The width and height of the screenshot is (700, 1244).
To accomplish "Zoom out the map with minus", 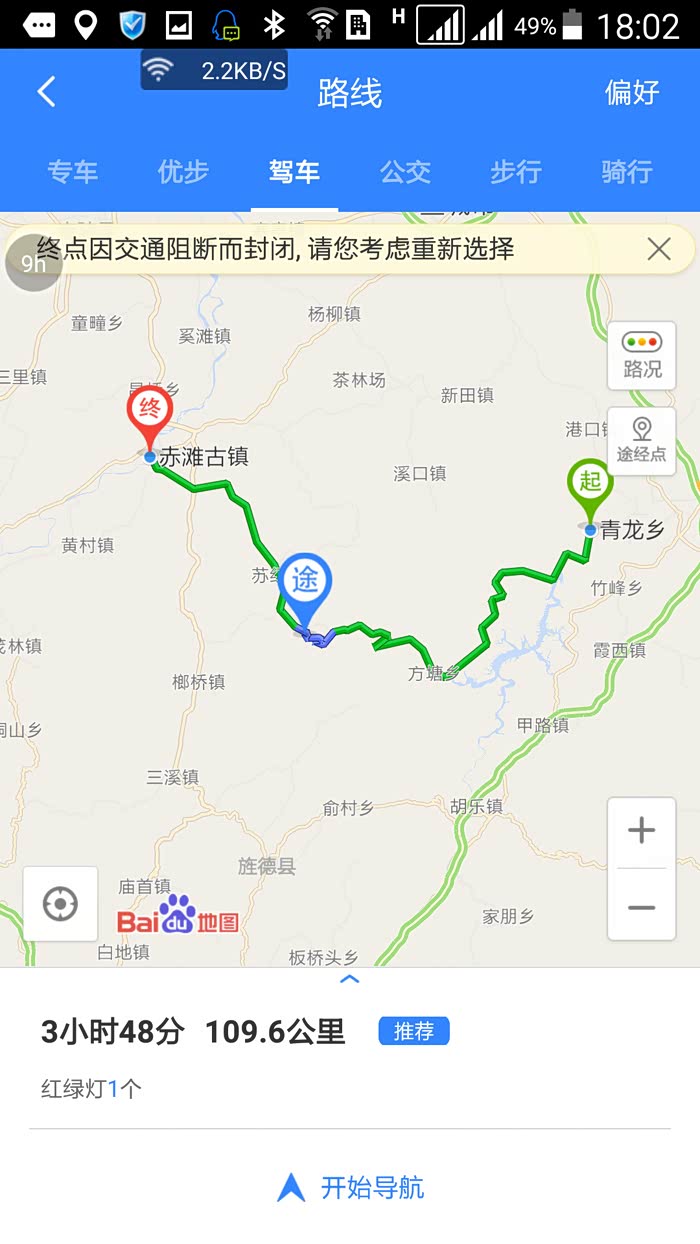I will 641,907.
